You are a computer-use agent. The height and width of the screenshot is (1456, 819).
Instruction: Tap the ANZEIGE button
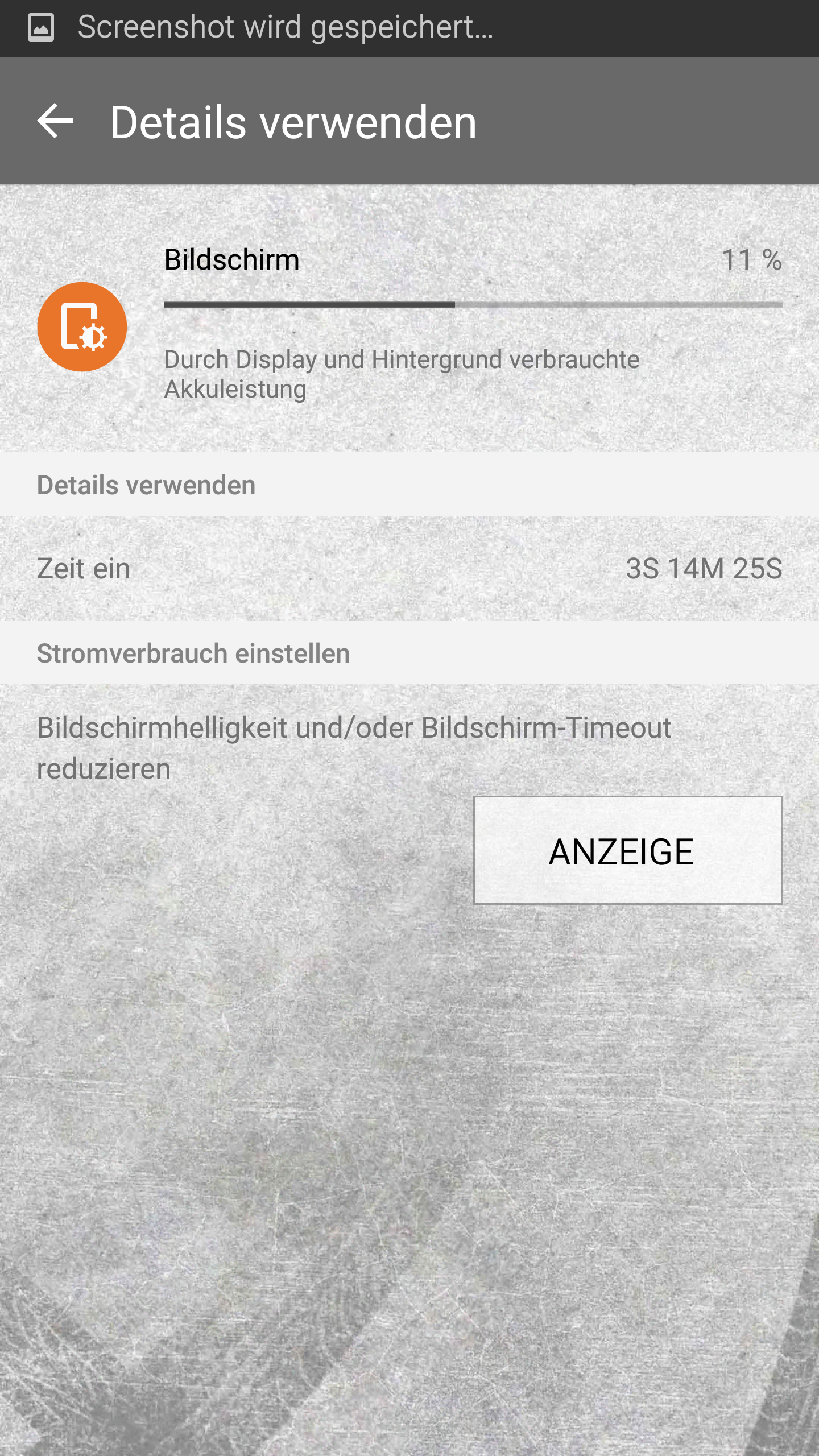628,850
